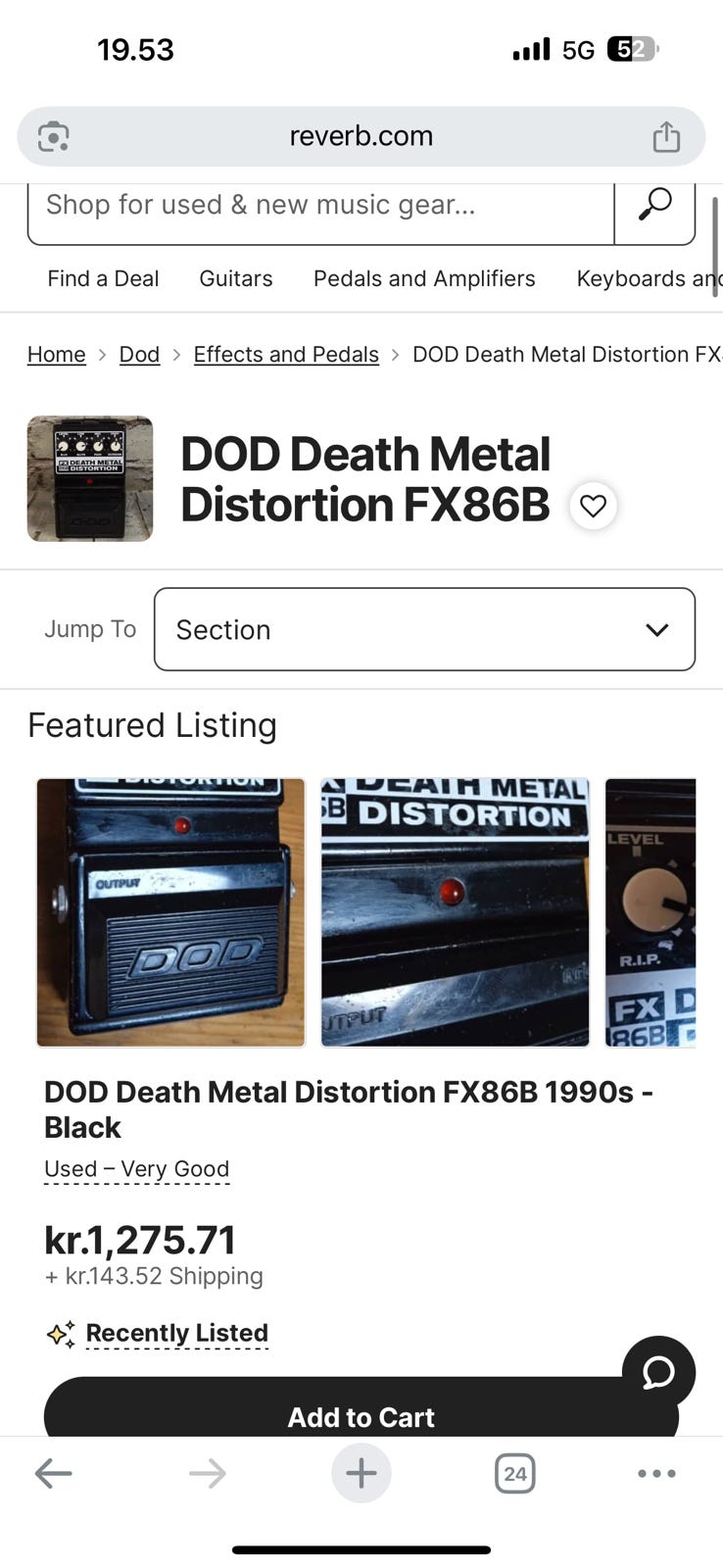
Task: Go back to the previous page
Action: (x=54, y=1473)
